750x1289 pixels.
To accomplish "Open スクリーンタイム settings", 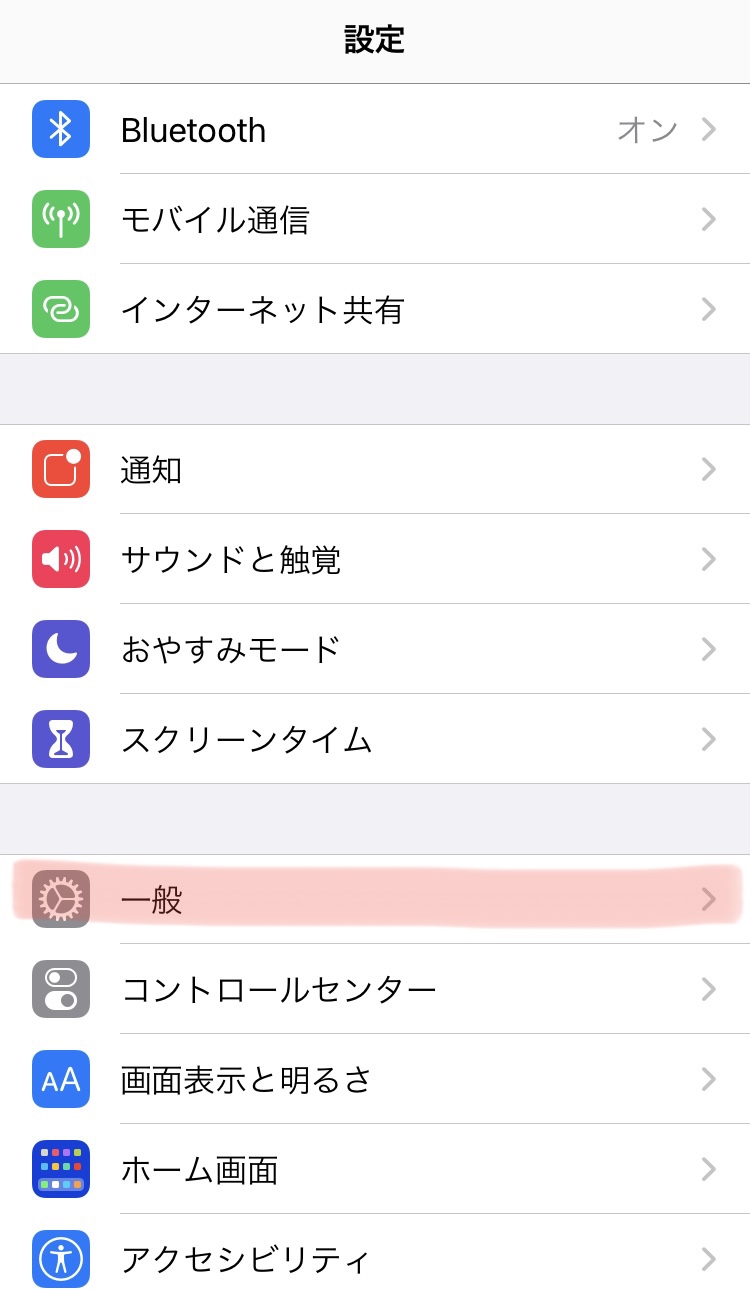I will coord(375,739).
